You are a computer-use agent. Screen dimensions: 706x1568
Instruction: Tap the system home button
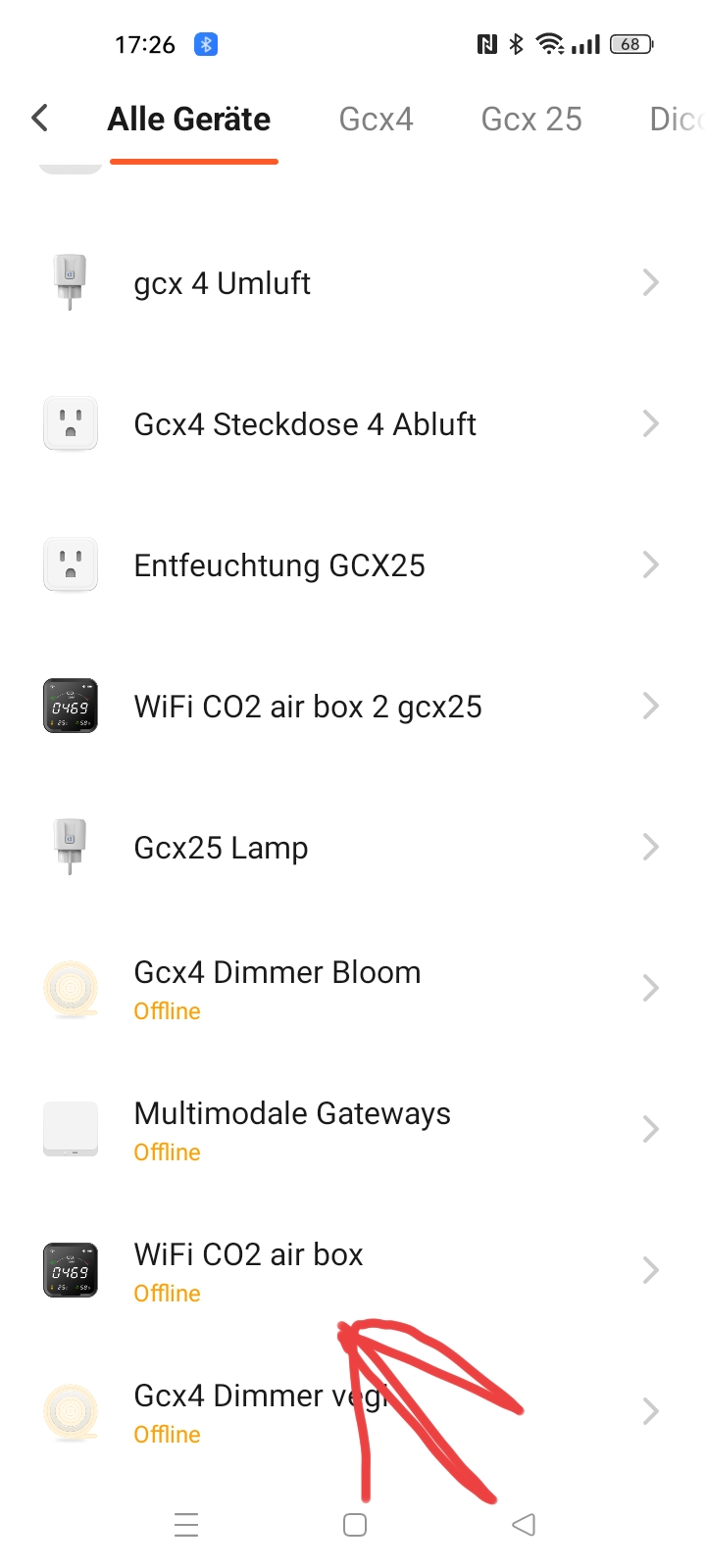pyautogui.click(x=355, y=1525)
